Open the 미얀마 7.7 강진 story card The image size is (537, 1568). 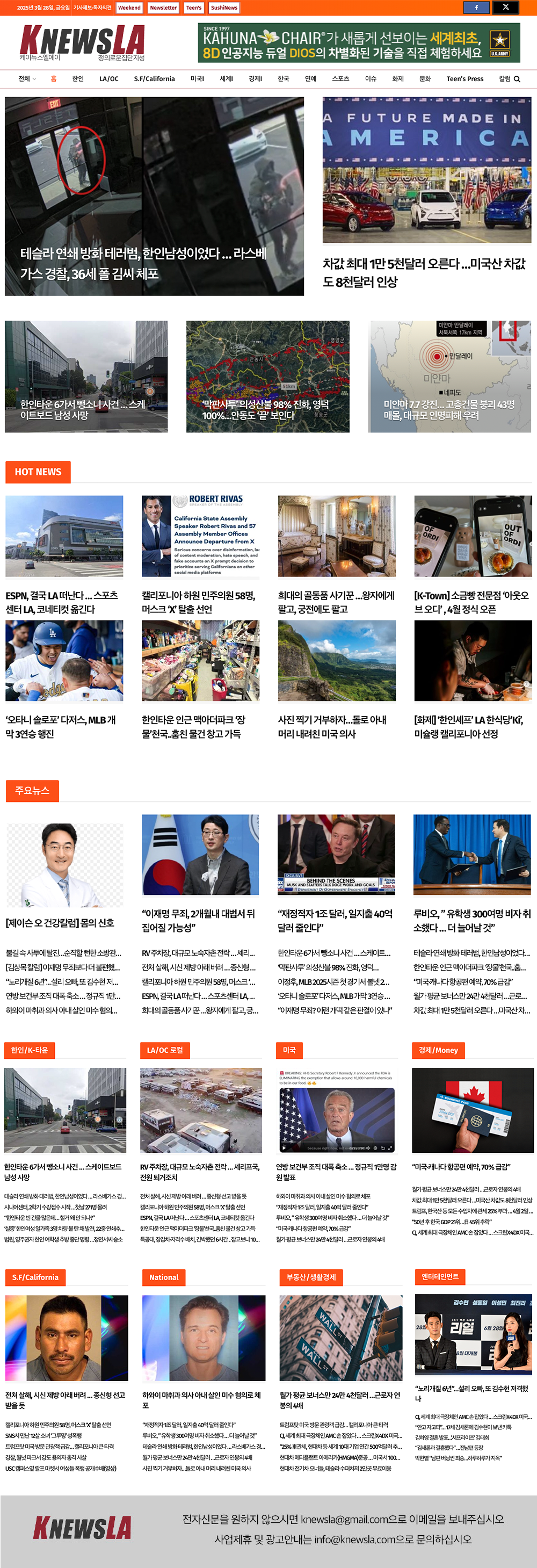click(x=449, y=409)
